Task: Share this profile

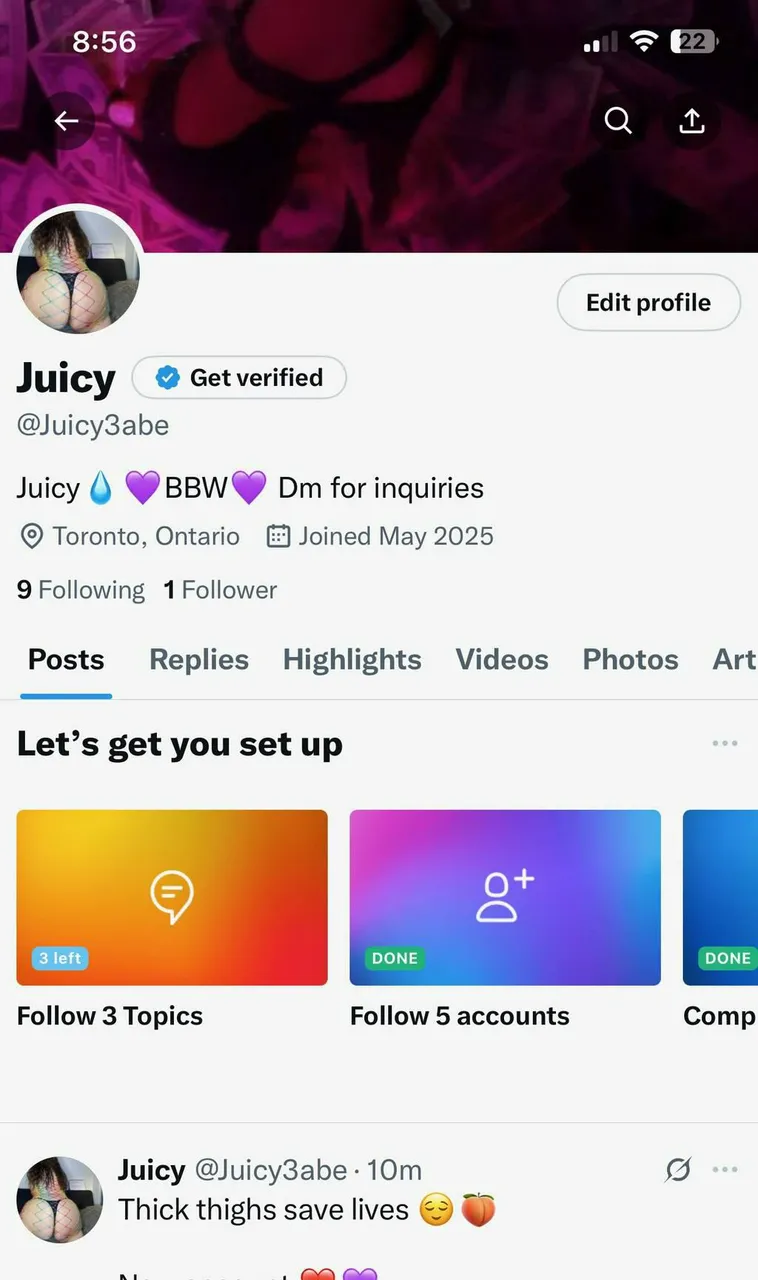Action: coord(692,121)
